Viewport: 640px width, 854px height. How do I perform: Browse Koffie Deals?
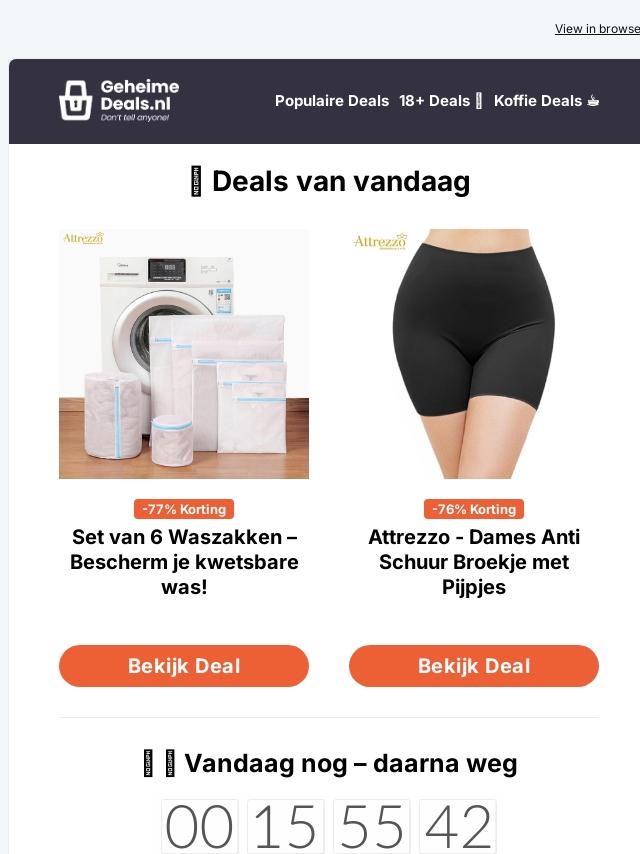click(x=546, y=101)
